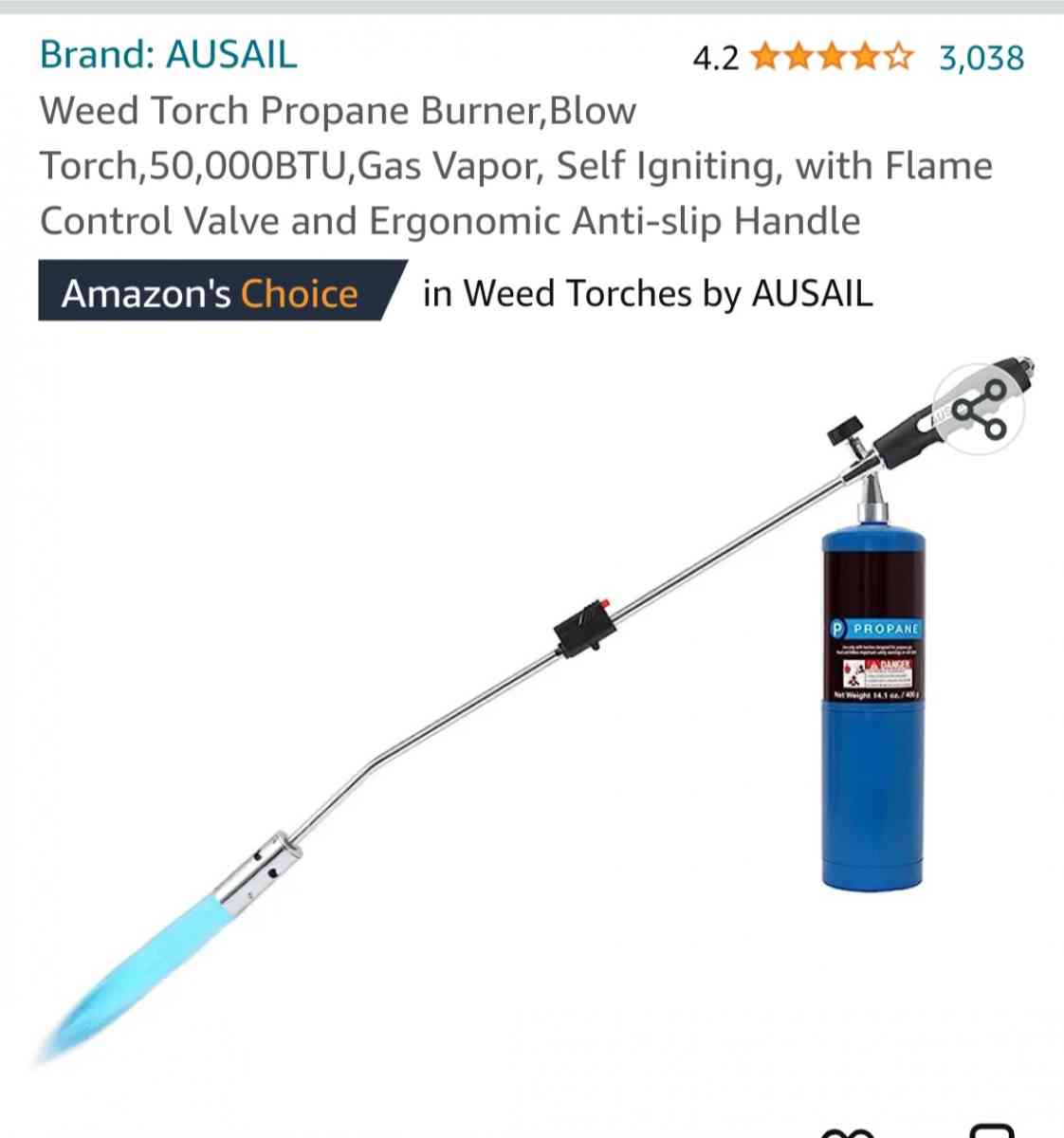Image resolution: width=1064 pixels, height=1138 pixels.
Task: Open the Brand: AUSAIL link
Action: coord(168,56)
